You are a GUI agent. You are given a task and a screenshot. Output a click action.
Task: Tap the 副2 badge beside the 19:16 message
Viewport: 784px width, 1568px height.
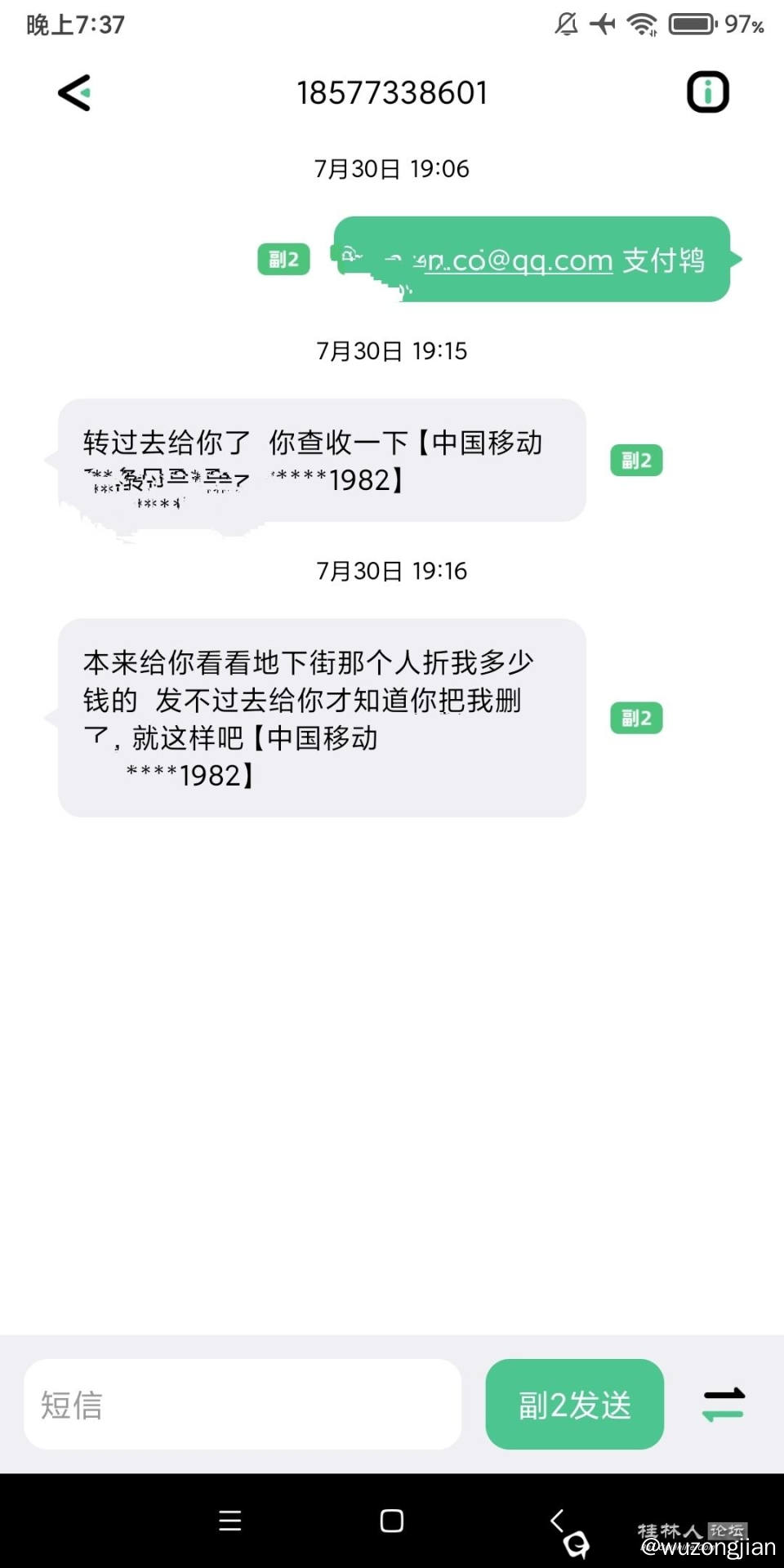pyautogui.click(x=635, y=717)
